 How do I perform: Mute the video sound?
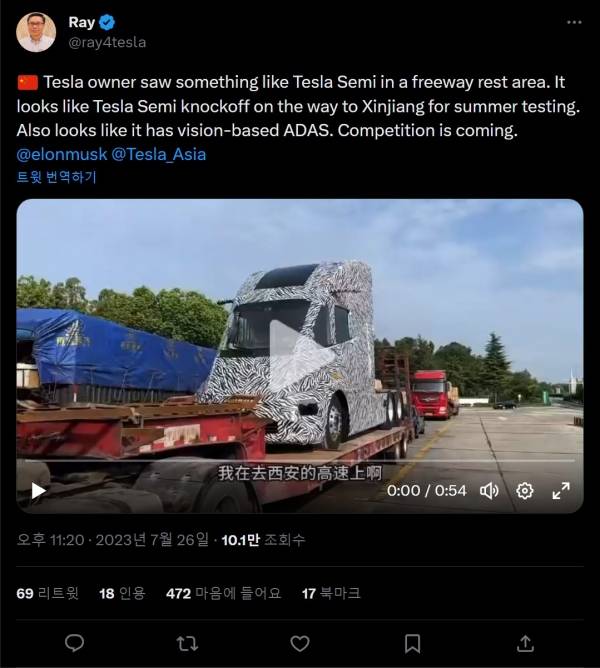[489, 490]
